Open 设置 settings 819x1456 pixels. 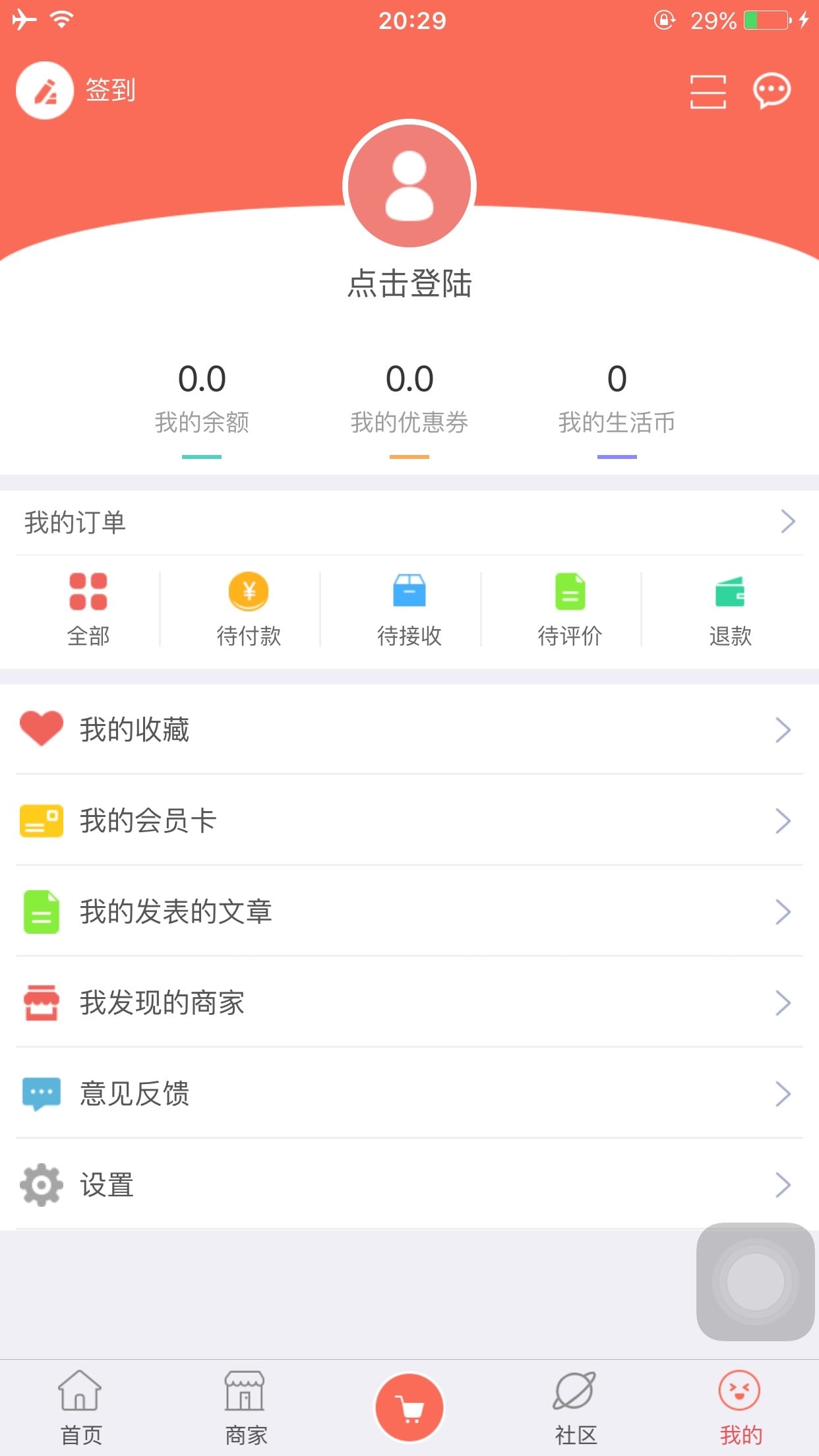(409, 1184)
